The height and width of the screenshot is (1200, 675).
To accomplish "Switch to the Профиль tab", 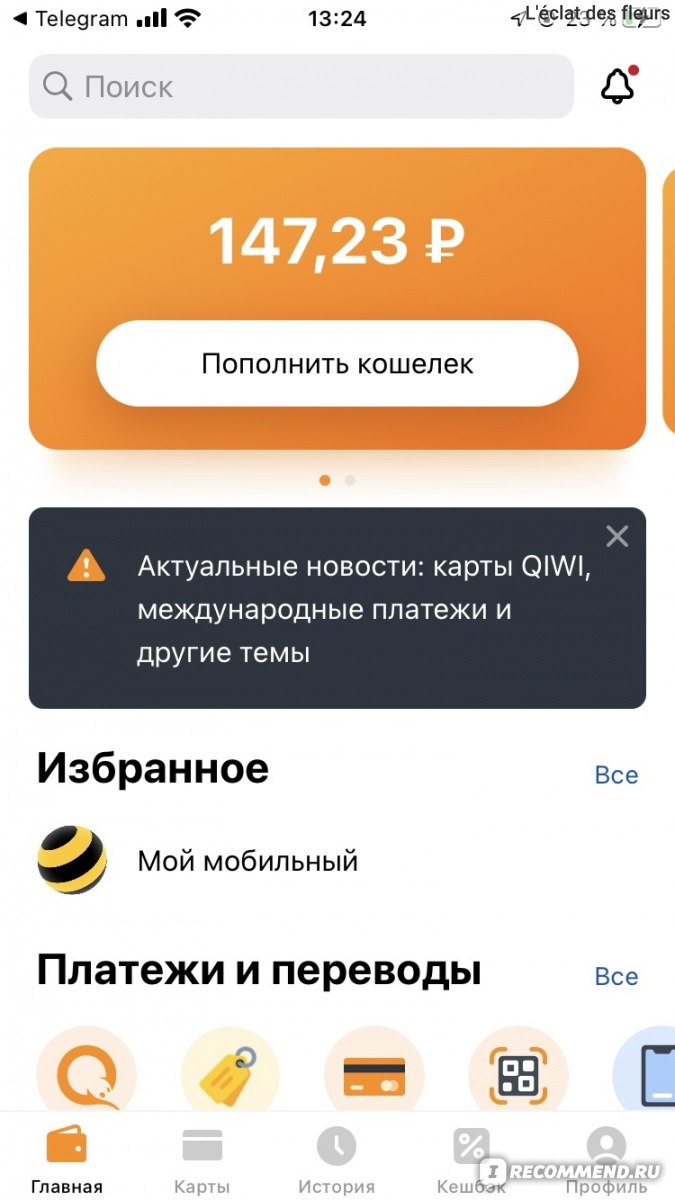I will 606,1160.
